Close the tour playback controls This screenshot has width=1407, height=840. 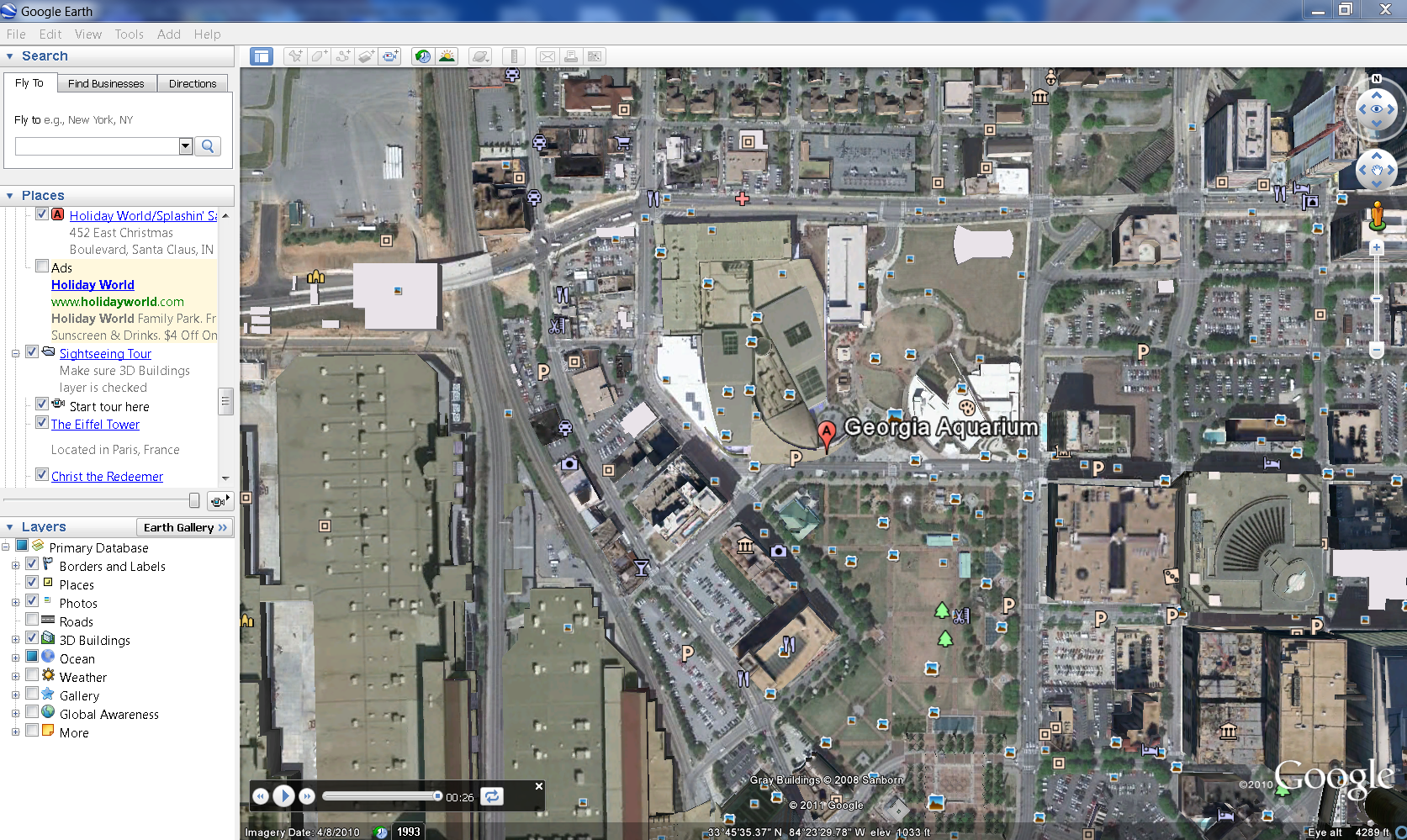click(539, 786)
